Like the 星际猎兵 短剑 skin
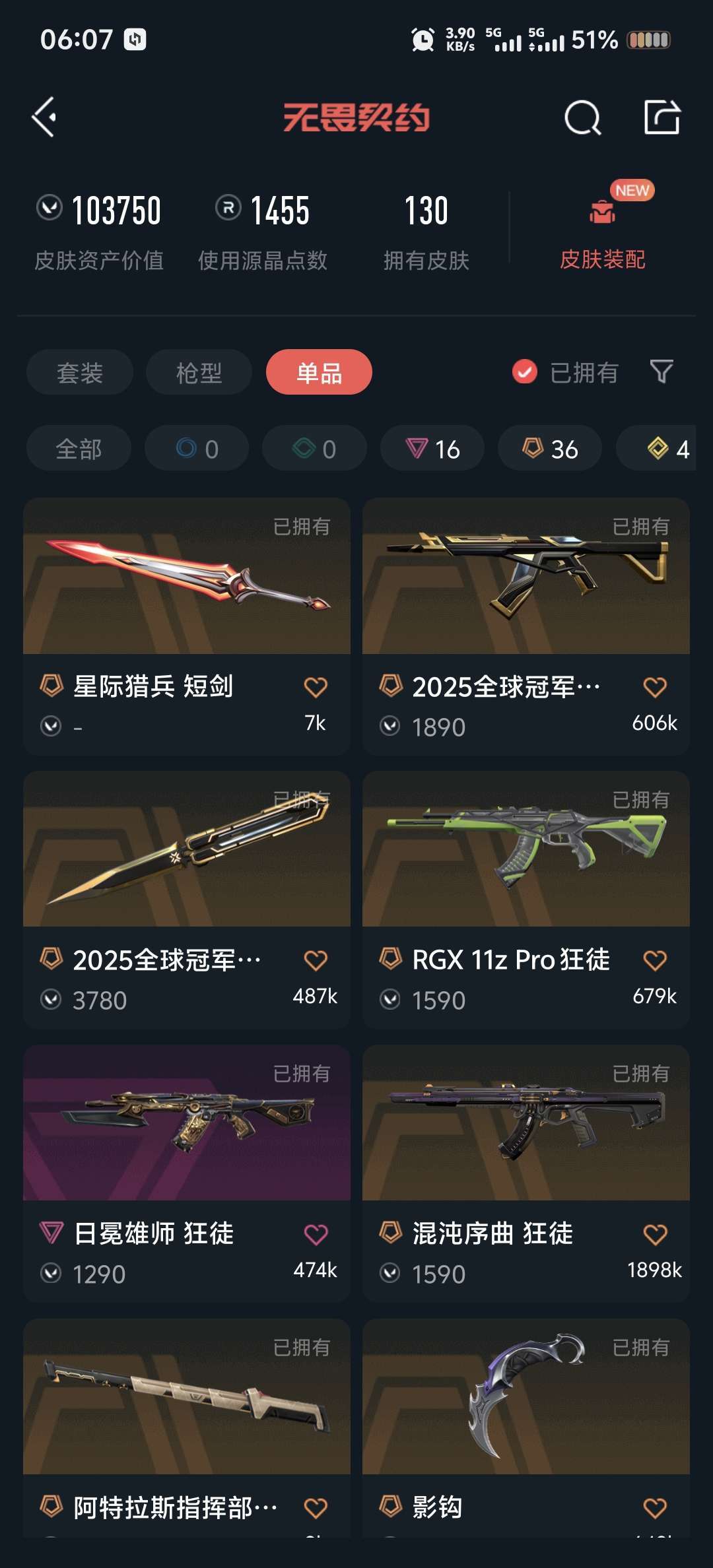The image size is (713, 1568). pyautogui.click(x=316, y=688)
